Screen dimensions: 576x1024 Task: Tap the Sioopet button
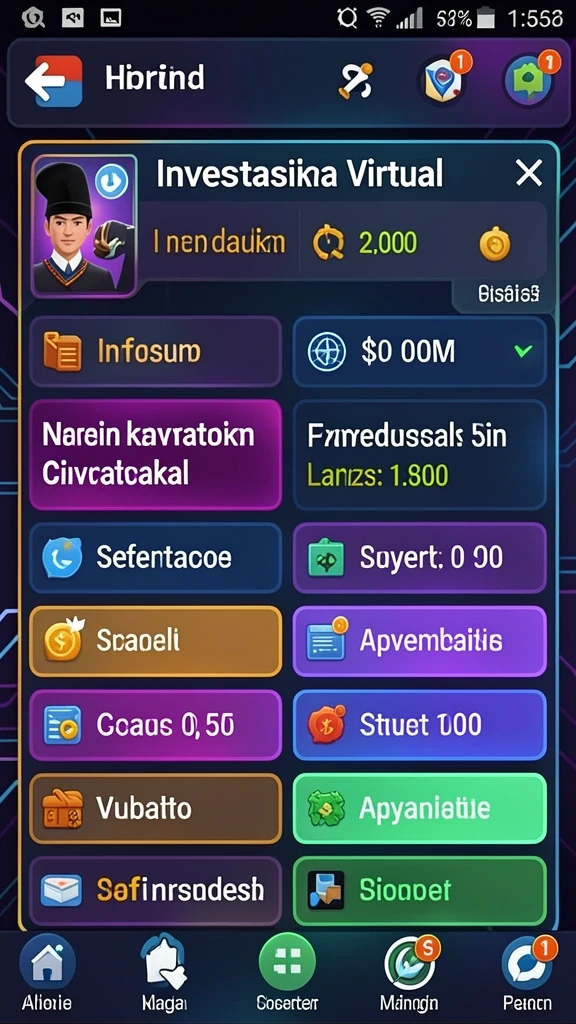(419, 891)
